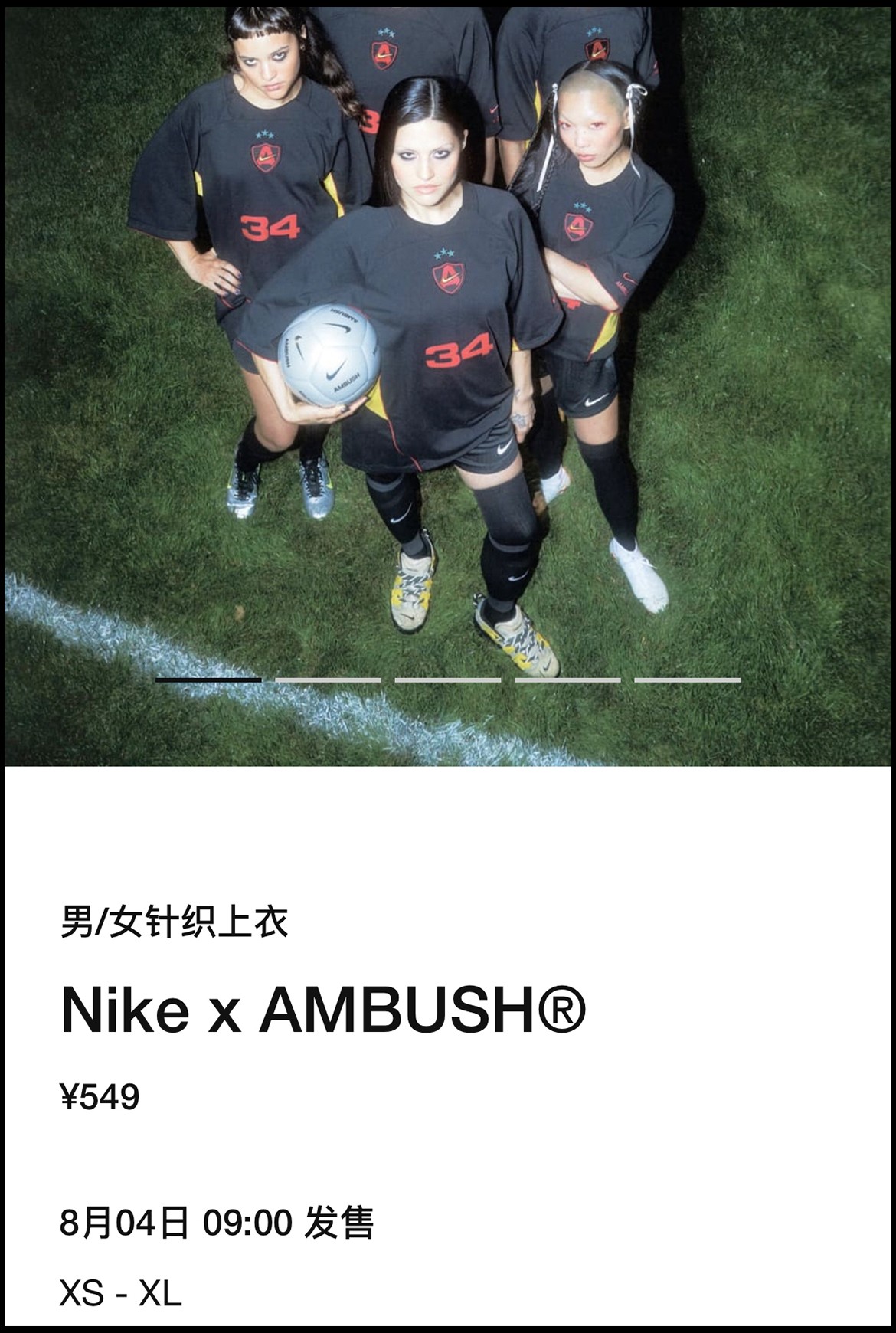This screenshot has height=1333, width=896.
Task: Jump to the second carousel image indicator
Action: point(328,680)
